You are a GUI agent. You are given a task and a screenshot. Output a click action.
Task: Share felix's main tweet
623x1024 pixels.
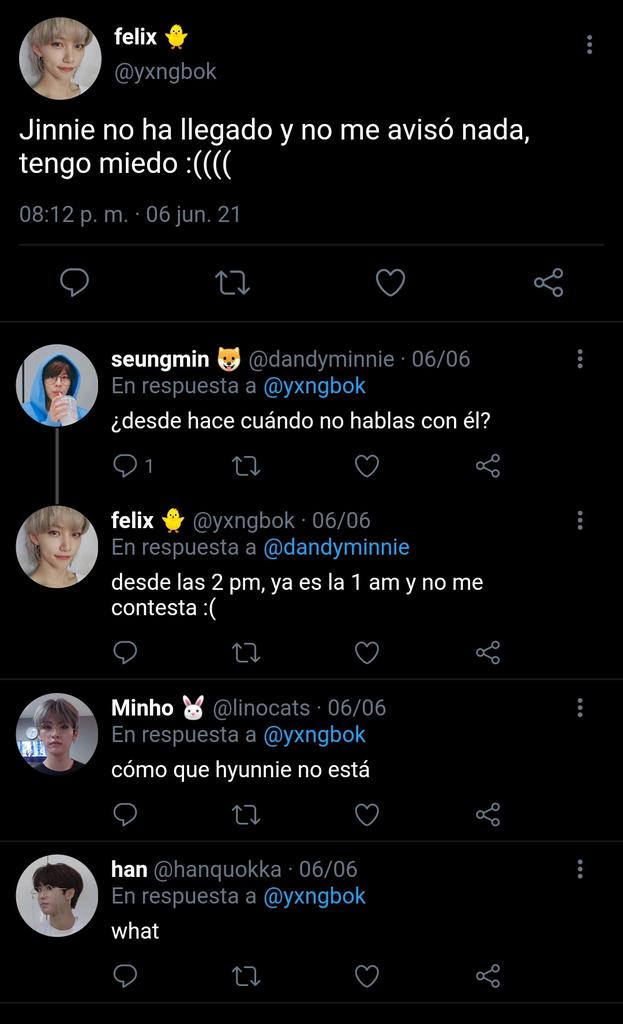click(x=549, y=283)
